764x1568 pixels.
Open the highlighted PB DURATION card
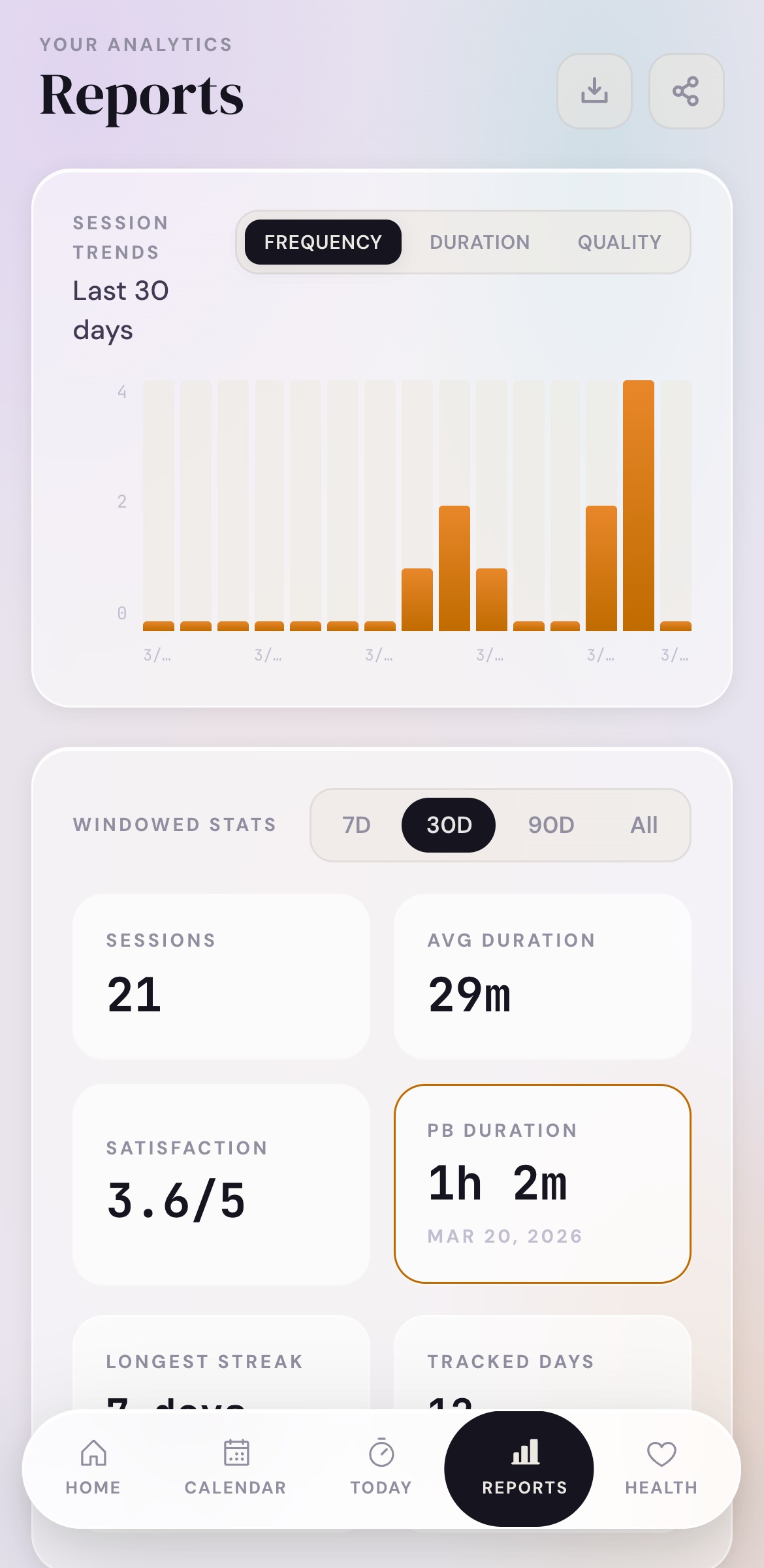542,1183
